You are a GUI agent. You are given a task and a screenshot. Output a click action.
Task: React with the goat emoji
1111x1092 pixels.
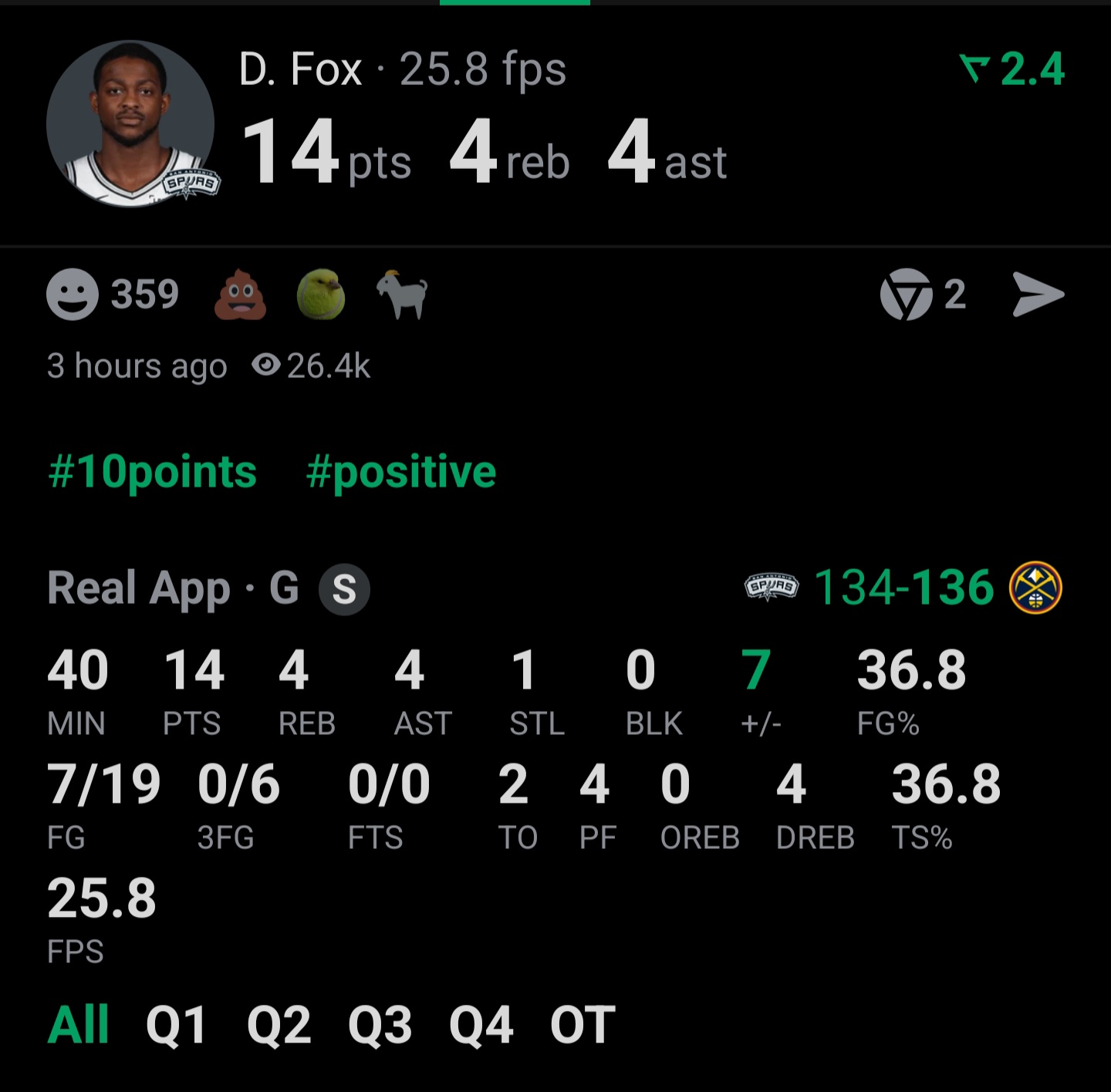(x=401, y=295)
